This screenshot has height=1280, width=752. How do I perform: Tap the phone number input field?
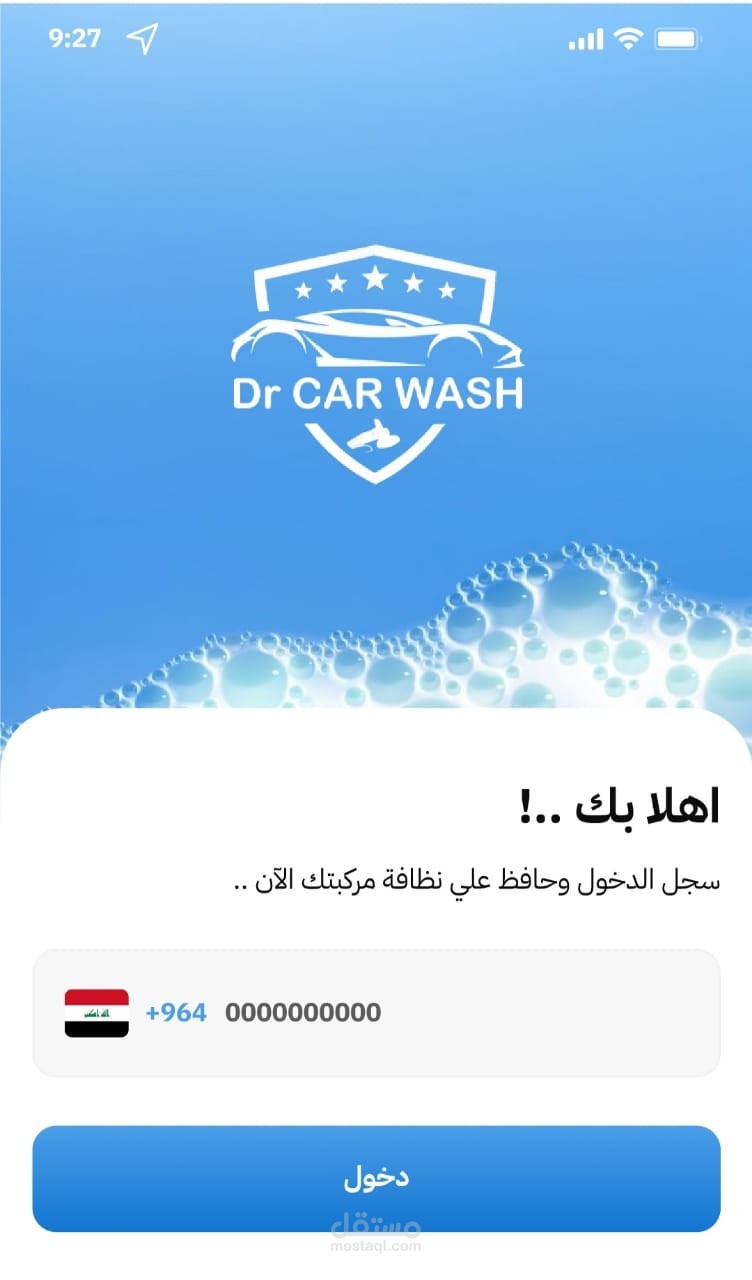pyautogui.click(x=376, y=1013)
